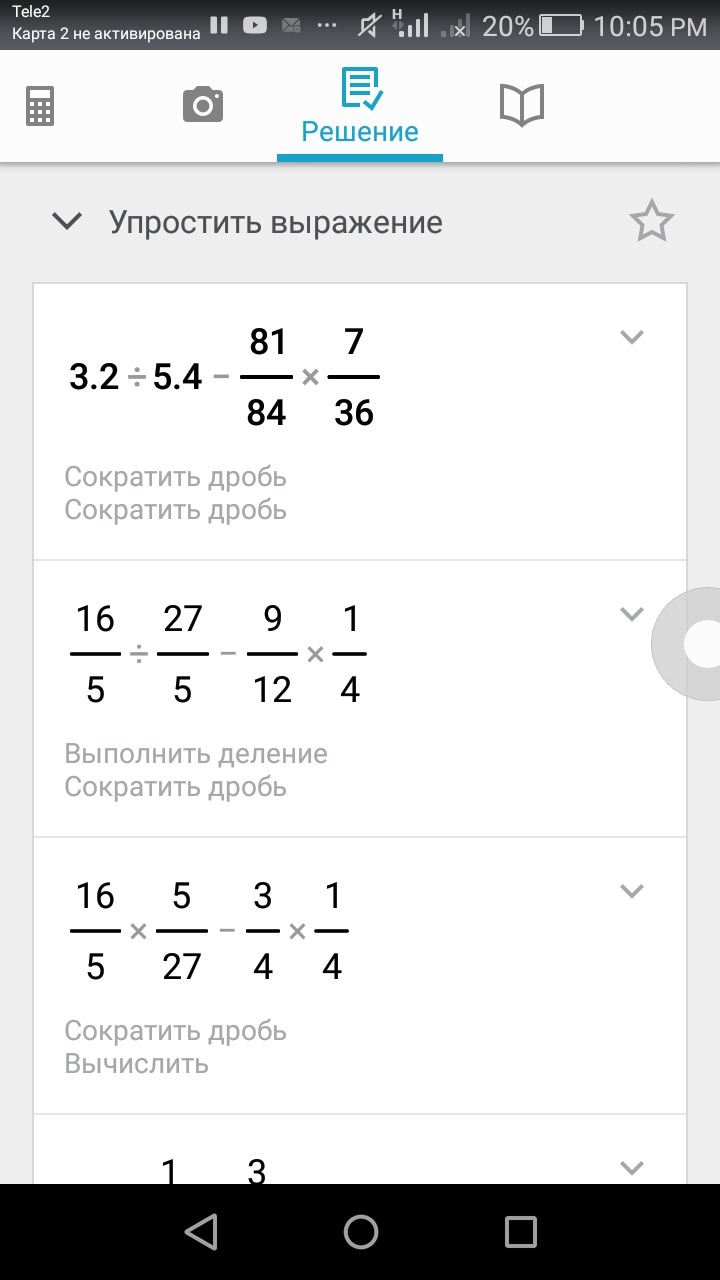Collapse the Упростить выражение section
Viewport: 720px width, 1280px height.
67,221
